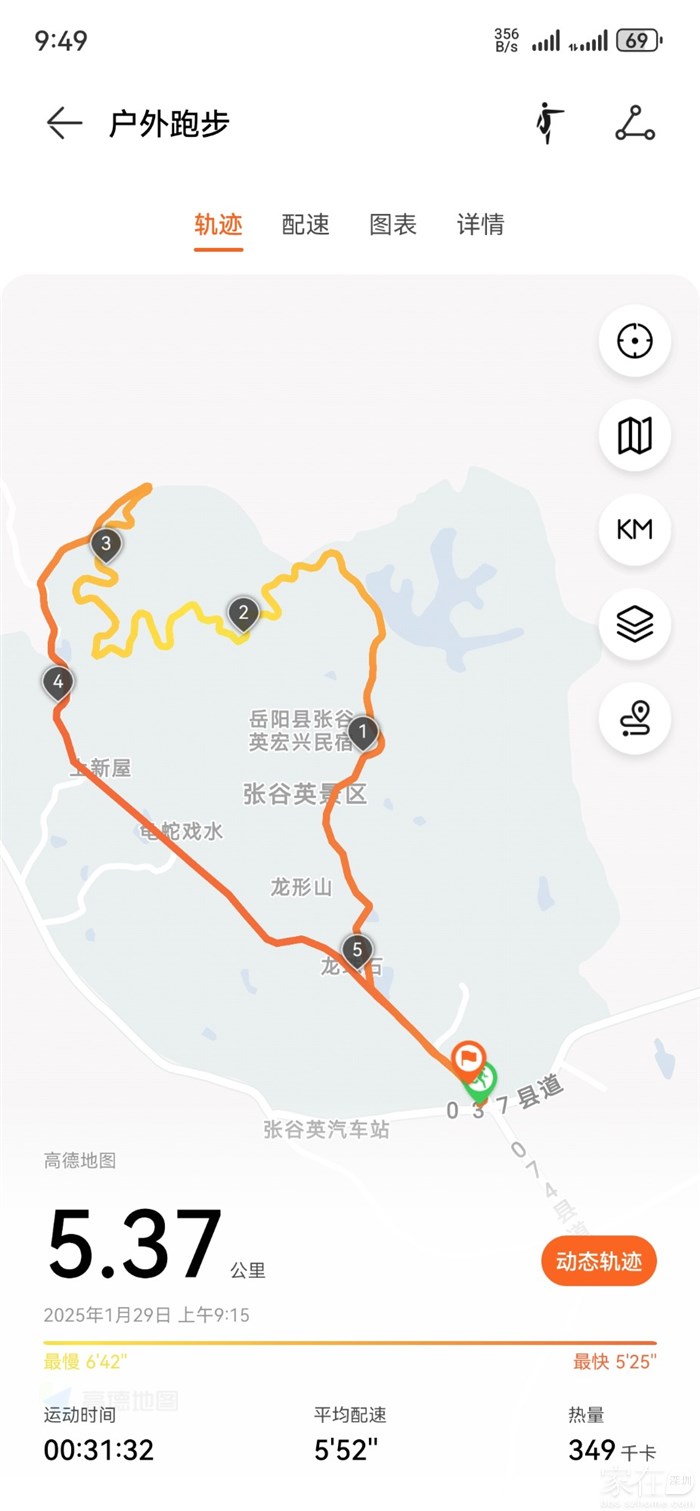Image resolution: width=700 pixels, height=1511 pixels.
Task: Open the 详情 tab
Action: pyautogui.click(x=480, y=224)
